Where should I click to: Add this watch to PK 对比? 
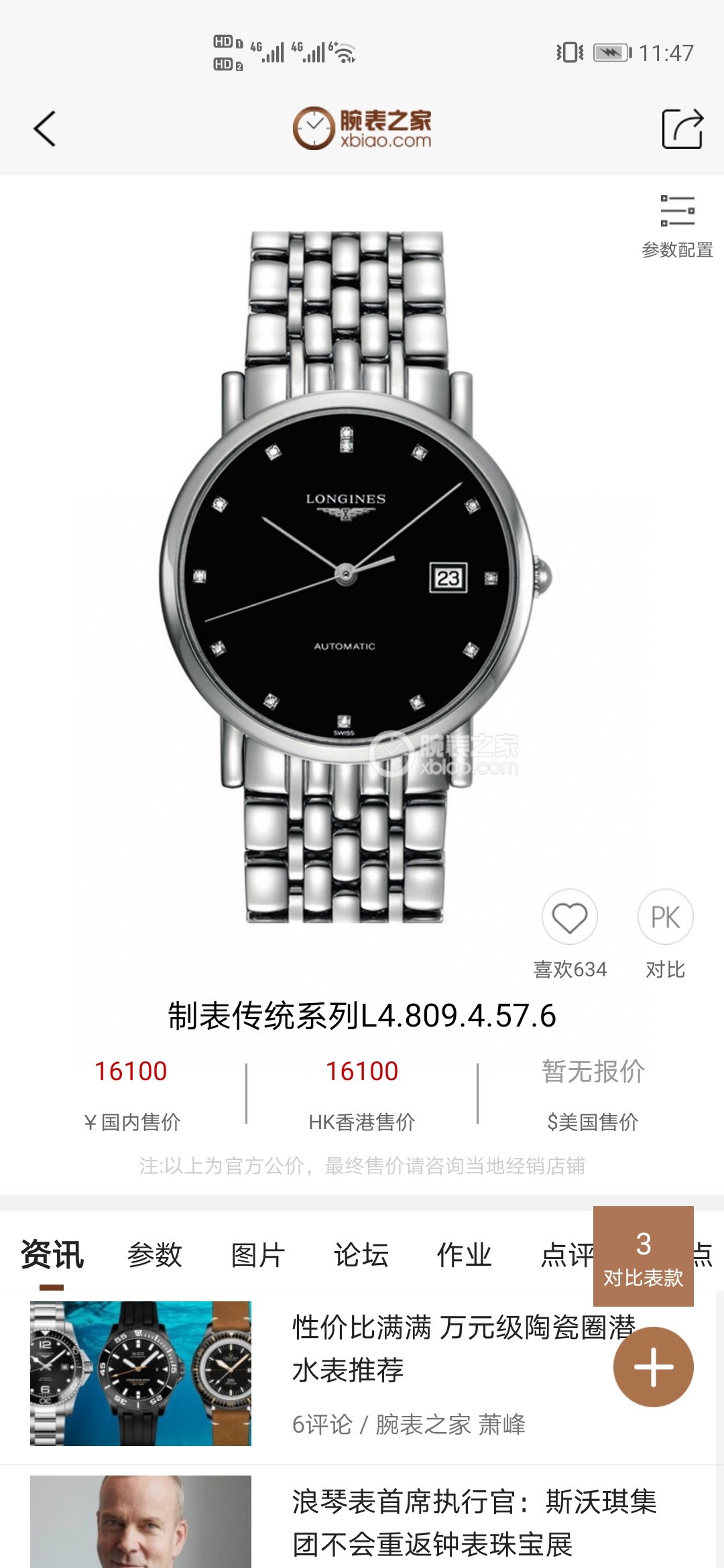pos(665,918)
